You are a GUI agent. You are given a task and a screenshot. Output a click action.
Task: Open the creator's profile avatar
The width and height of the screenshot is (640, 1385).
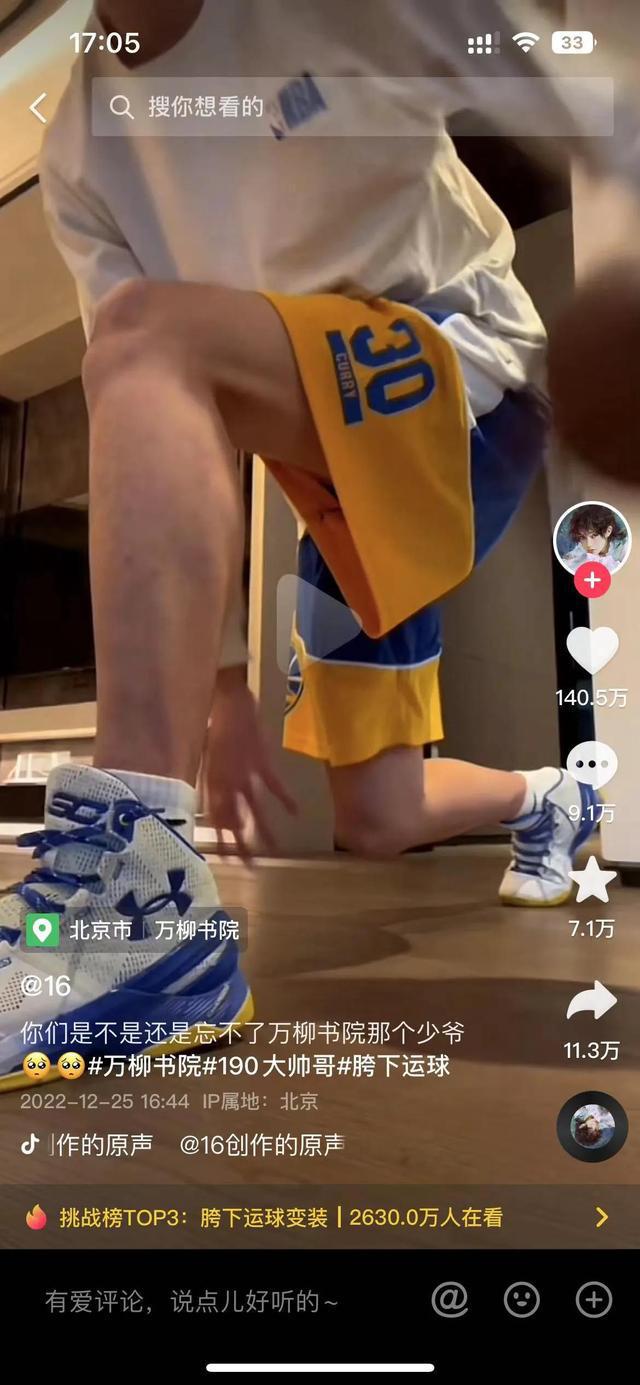point(592,539)
